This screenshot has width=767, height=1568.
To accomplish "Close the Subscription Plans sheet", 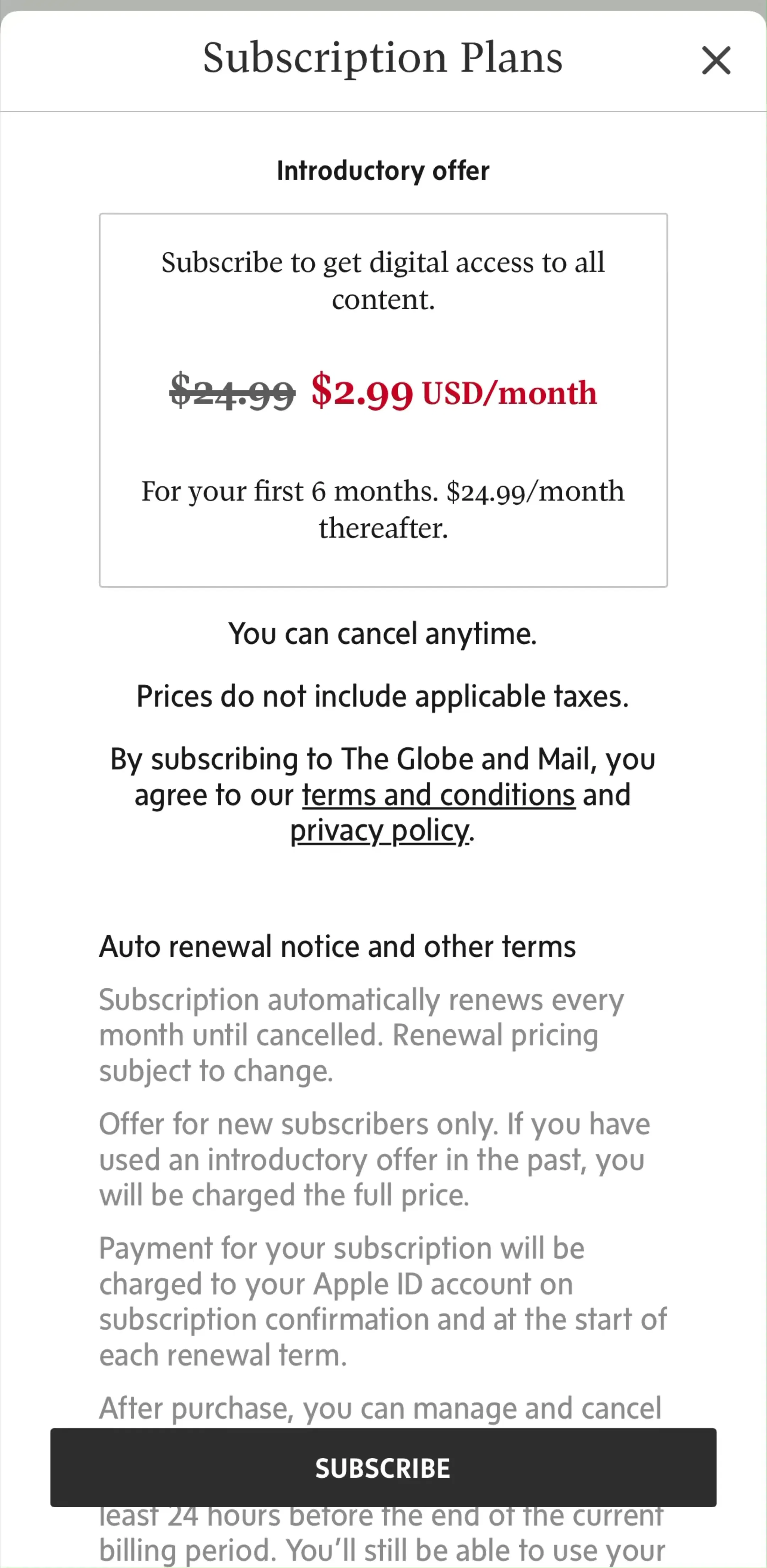I will 716,60.
